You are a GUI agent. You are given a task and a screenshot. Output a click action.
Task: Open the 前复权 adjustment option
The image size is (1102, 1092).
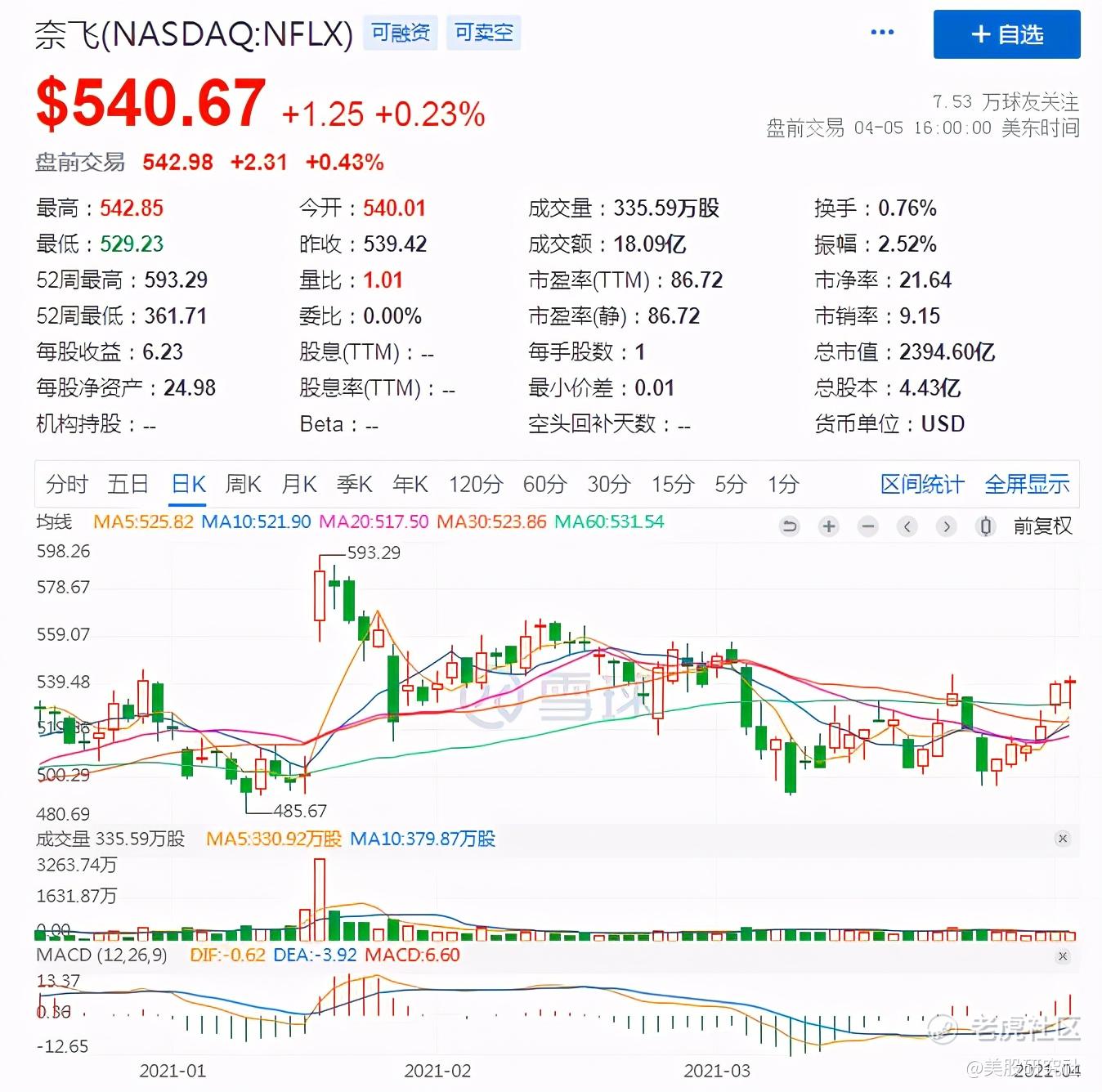click(1042, 526)
